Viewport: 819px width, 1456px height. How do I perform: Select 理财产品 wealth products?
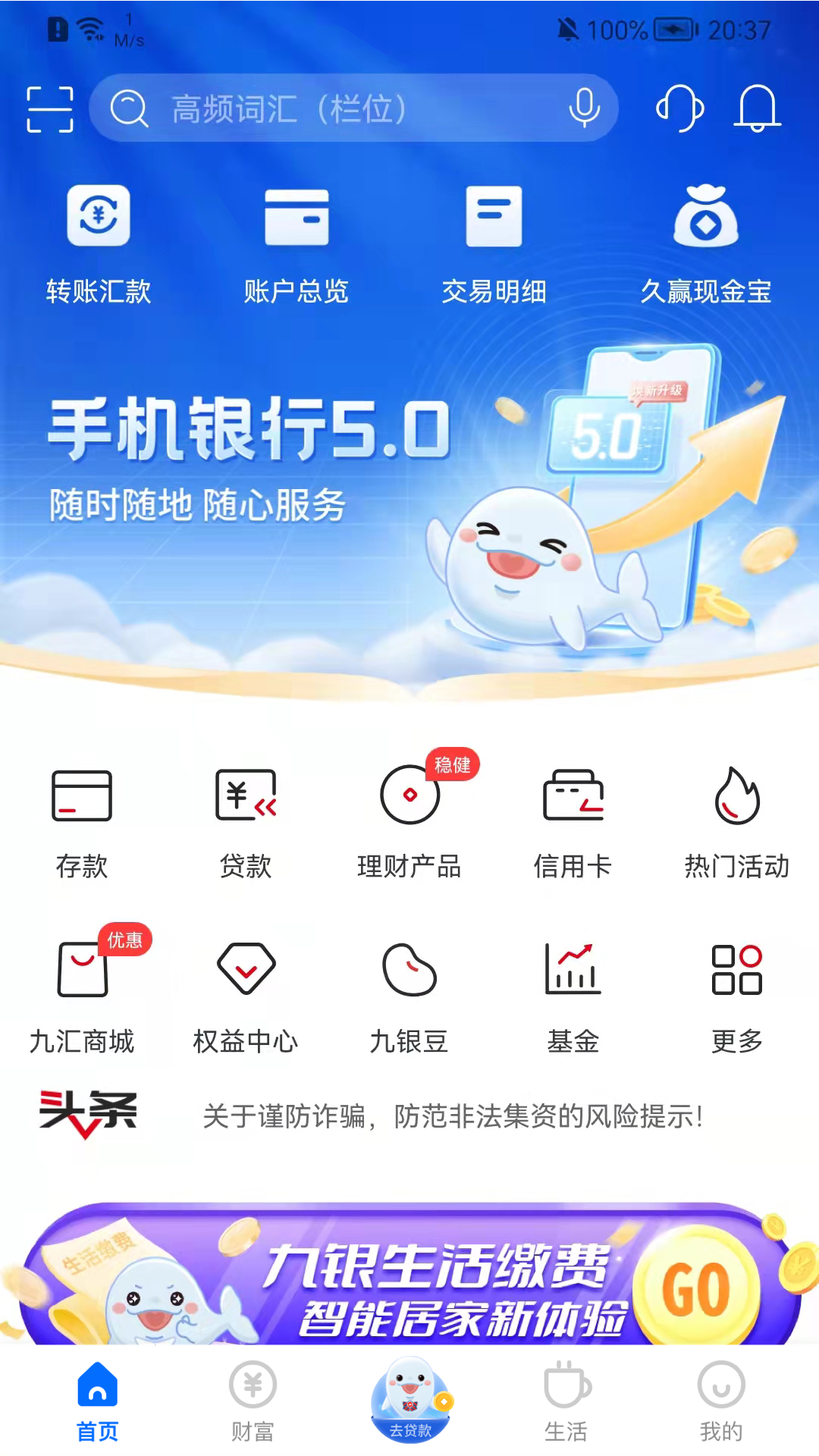pos(409,823)
